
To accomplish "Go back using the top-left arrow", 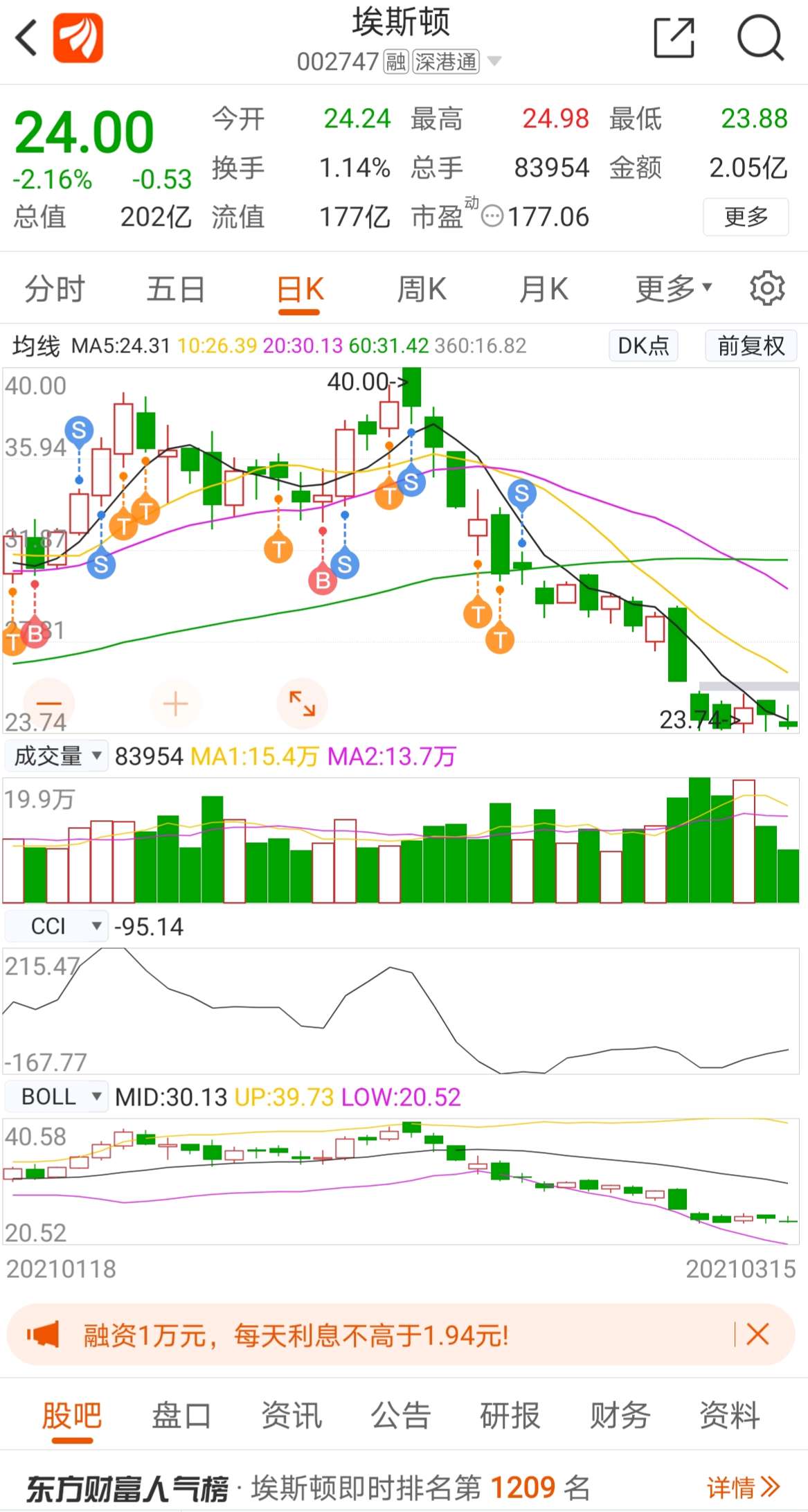I will [x=26, y=37].
